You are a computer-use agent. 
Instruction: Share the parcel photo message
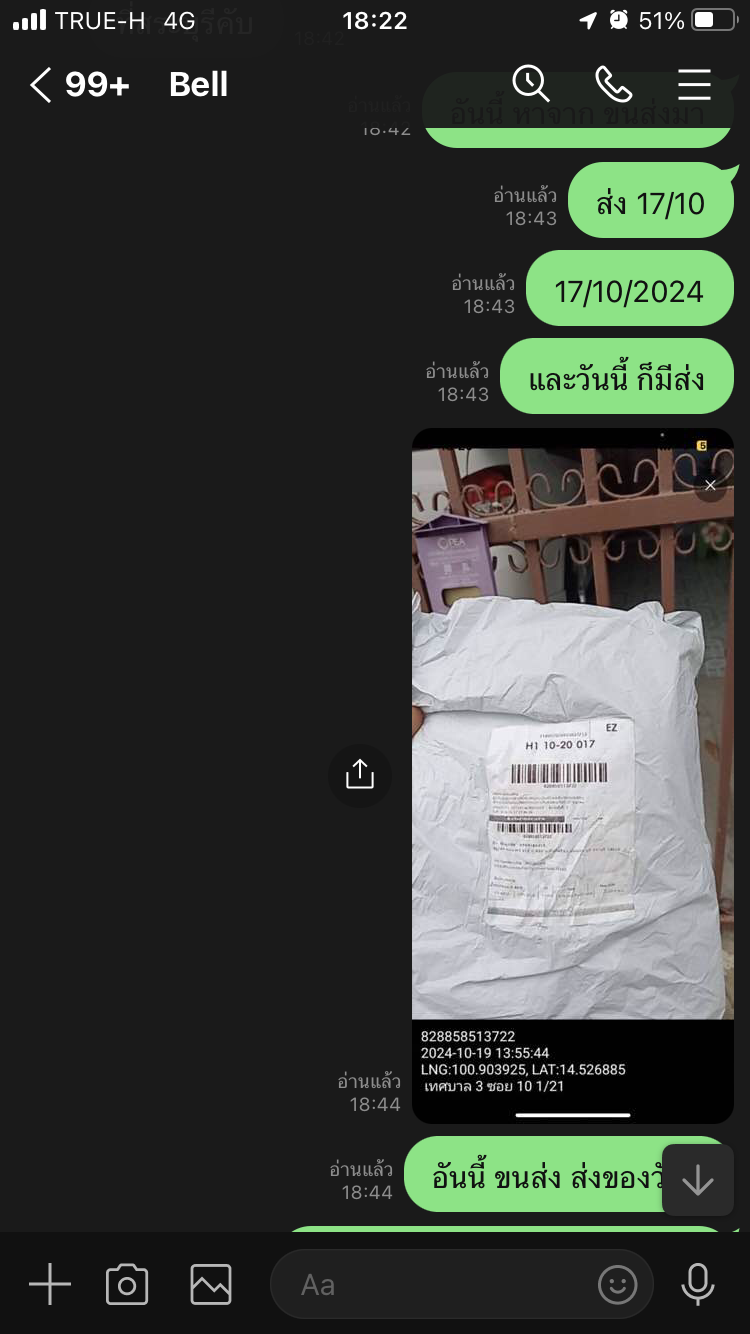point(359,775)
